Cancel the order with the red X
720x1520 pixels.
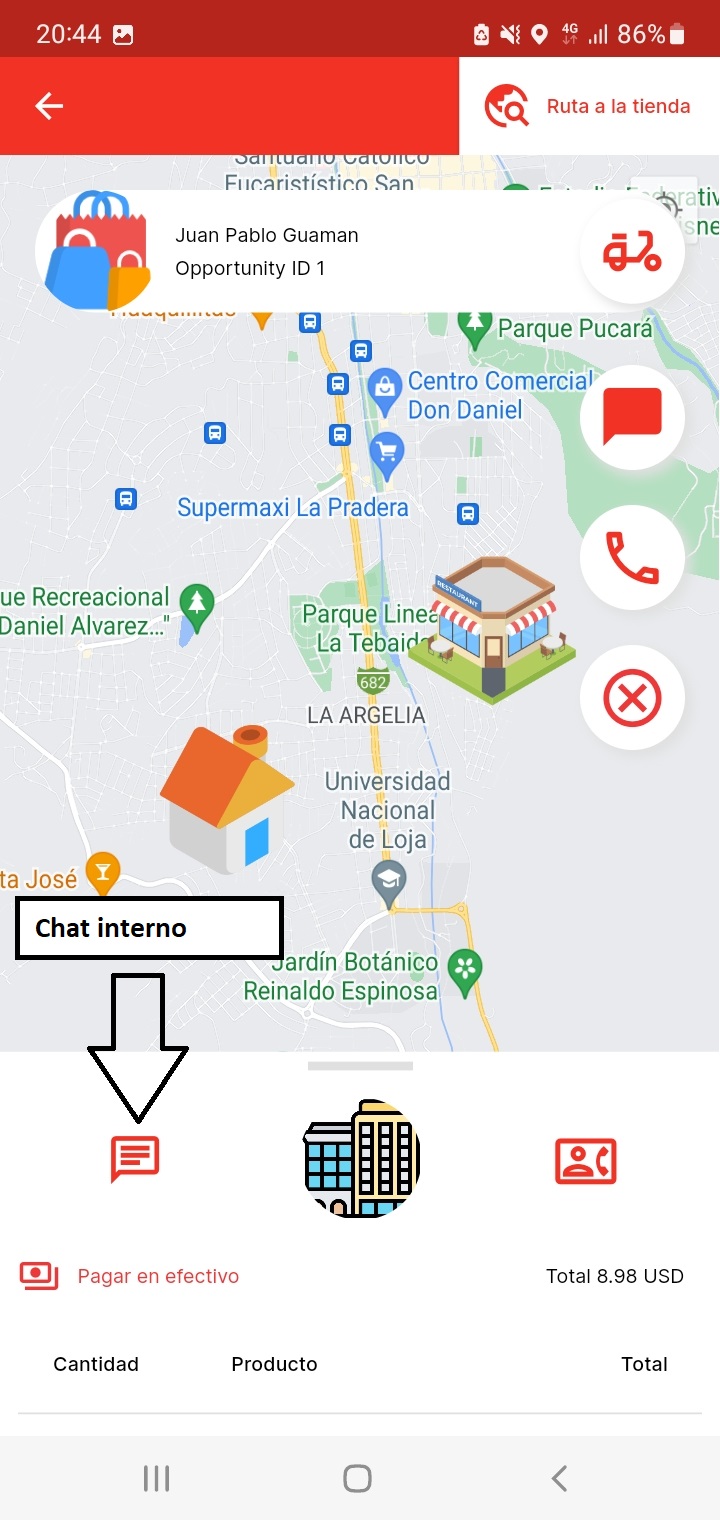(632, 697)
